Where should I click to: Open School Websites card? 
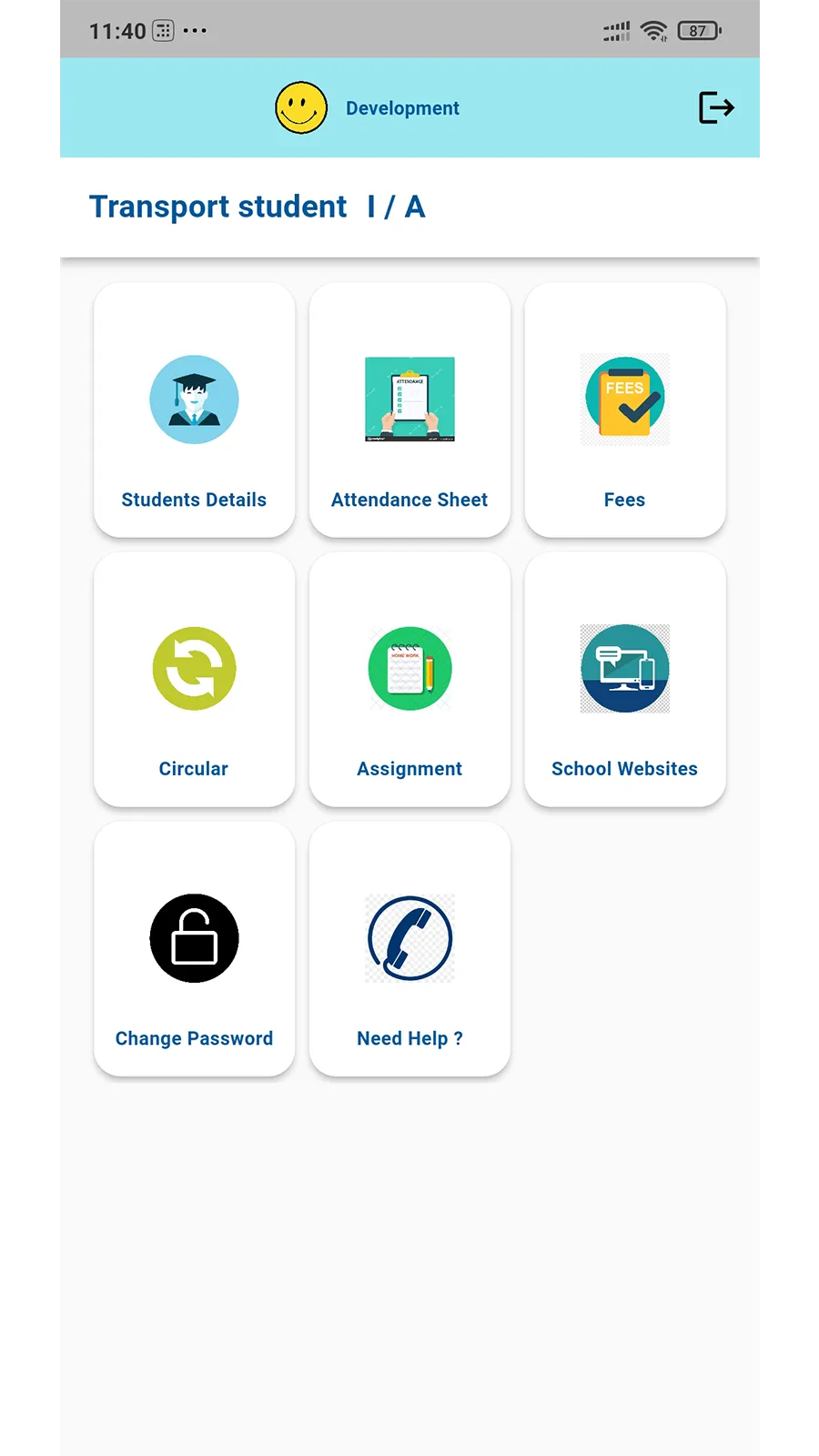[x=625, y=679]
